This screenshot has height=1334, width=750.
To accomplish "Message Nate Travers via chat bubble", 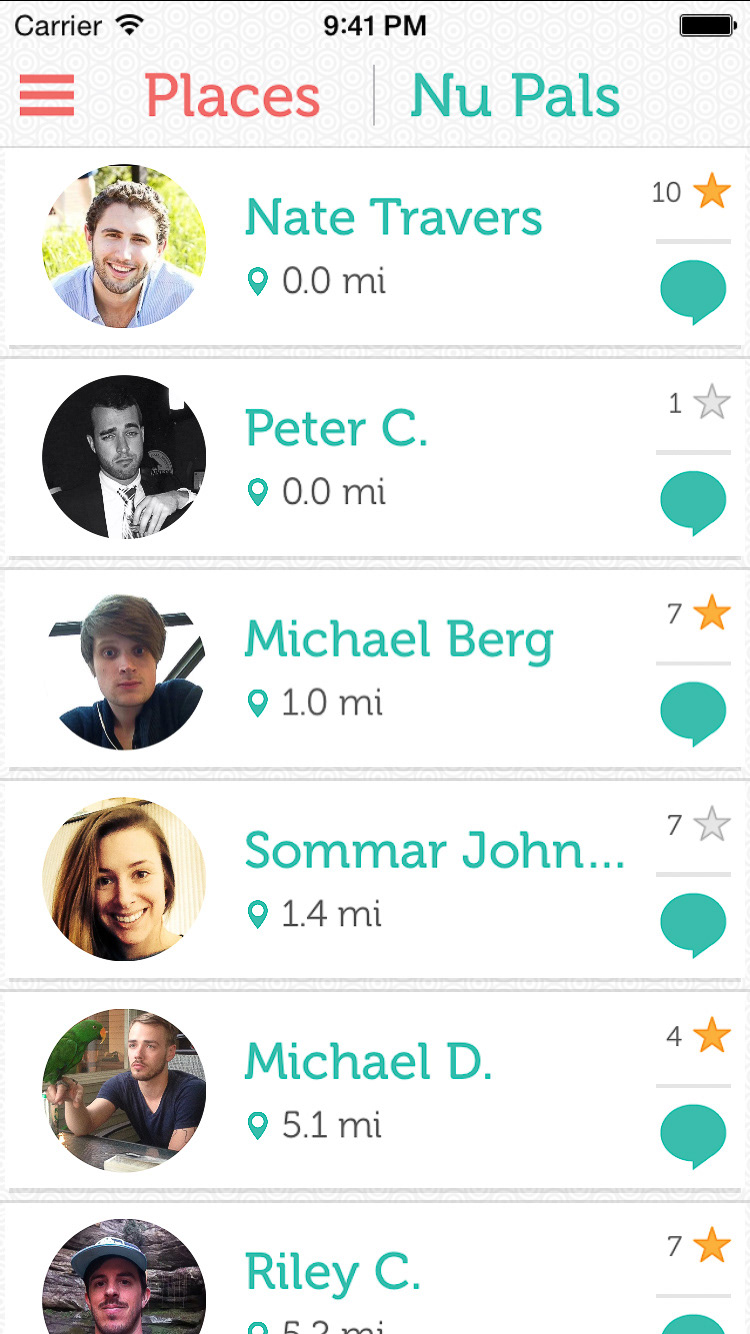I will tap(693, 291).
